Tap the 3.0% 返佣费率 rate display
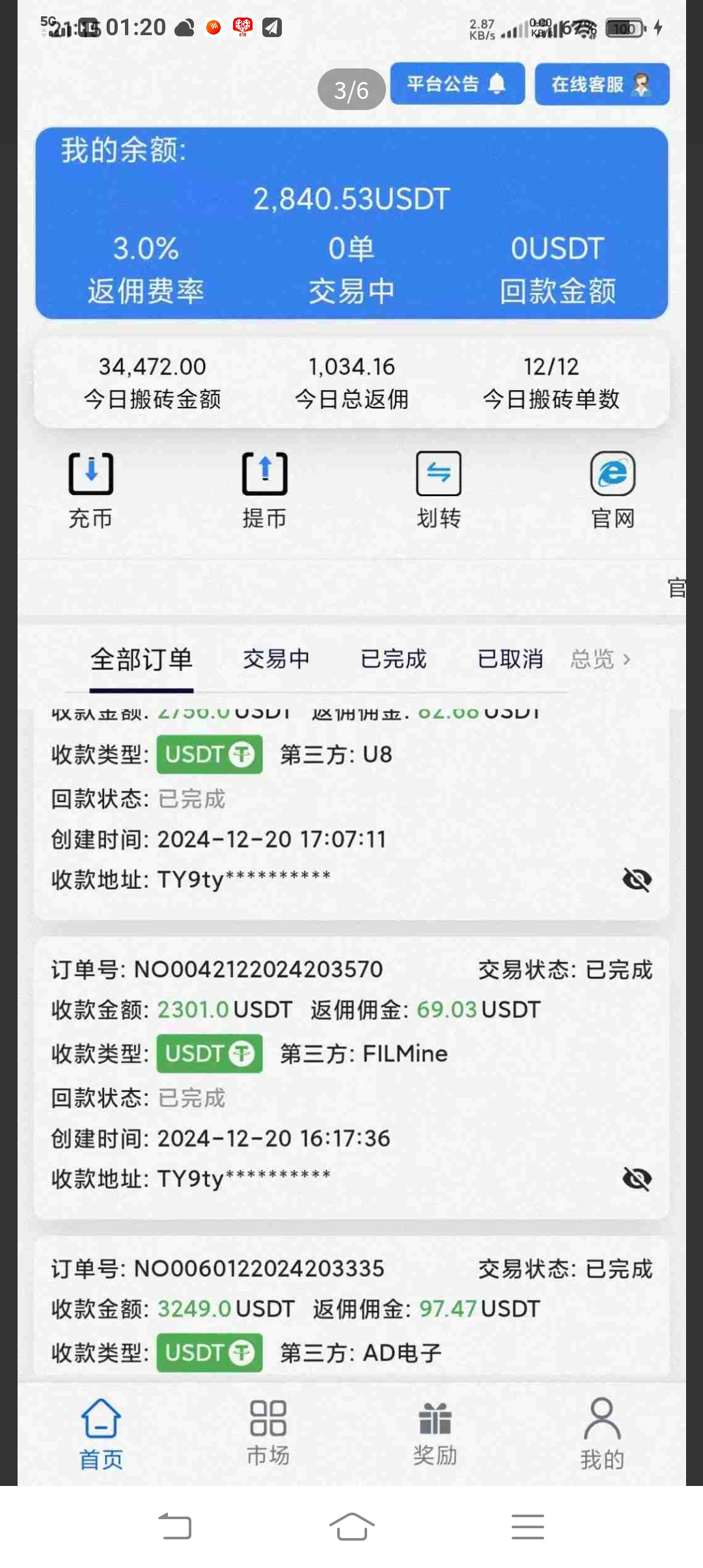This screenshot has height=1568, width=703. tap(146, 268)
